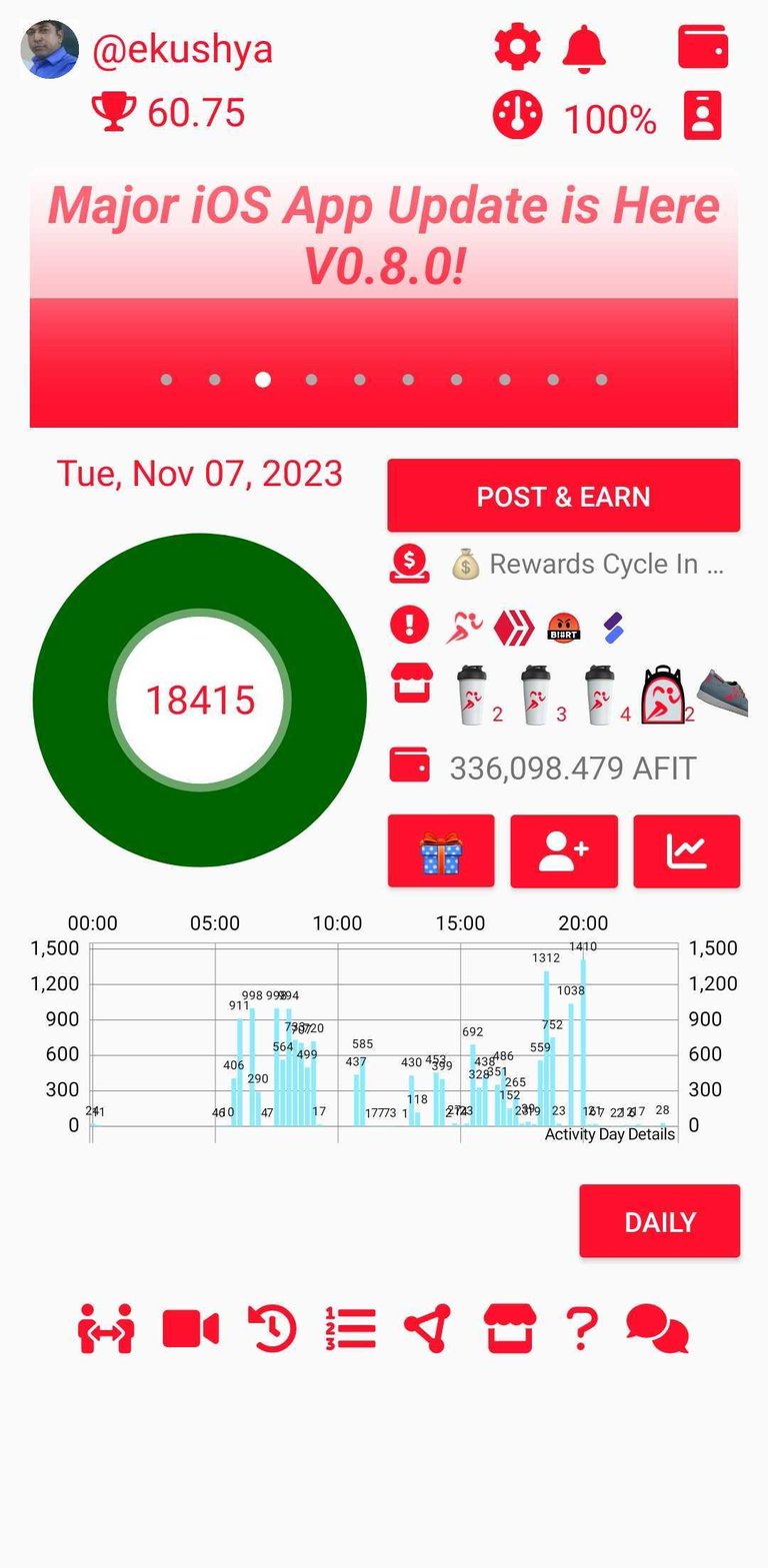Open the video camera icon
The image size is (768, 1568).
point(190,1330)
